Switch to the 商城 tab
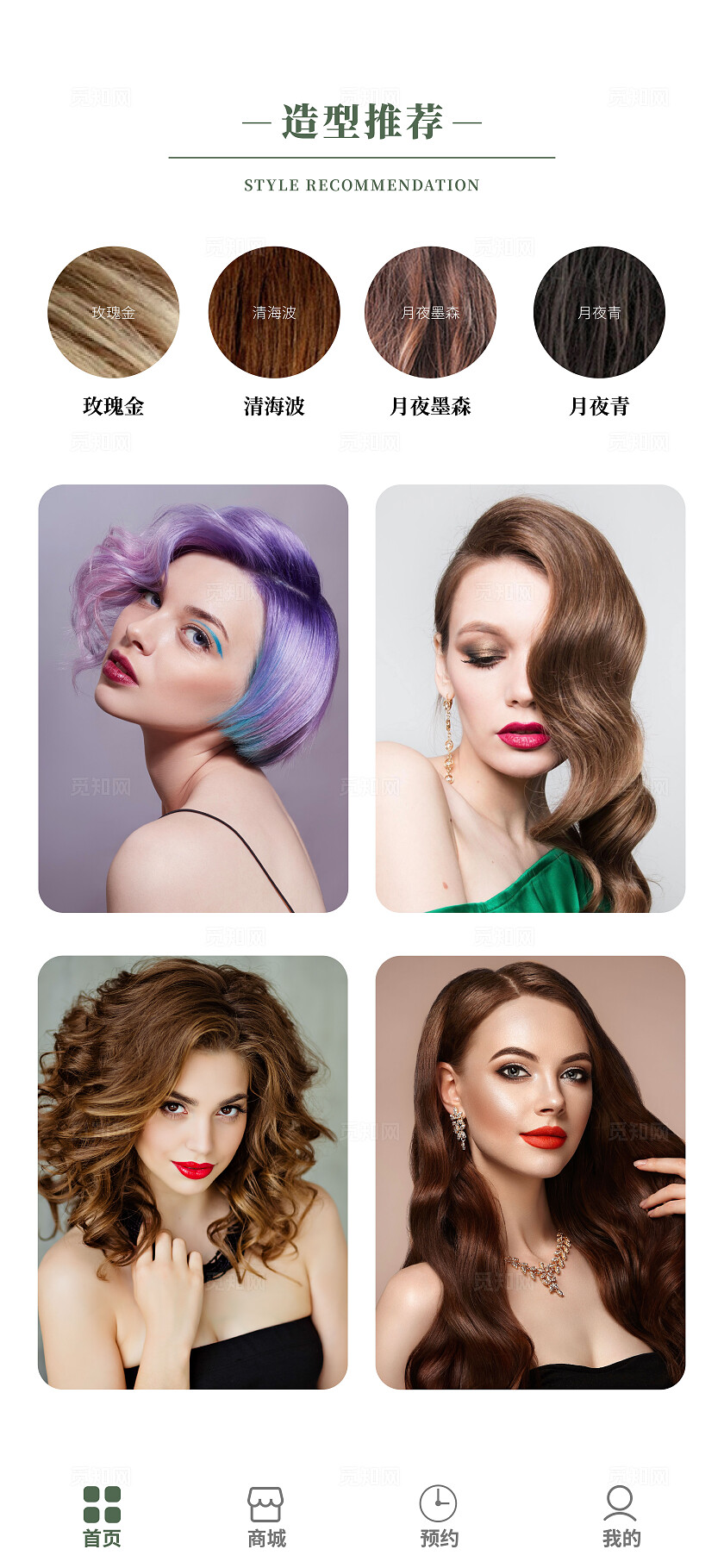The image size is (724, 1568). click(265, 1516)
